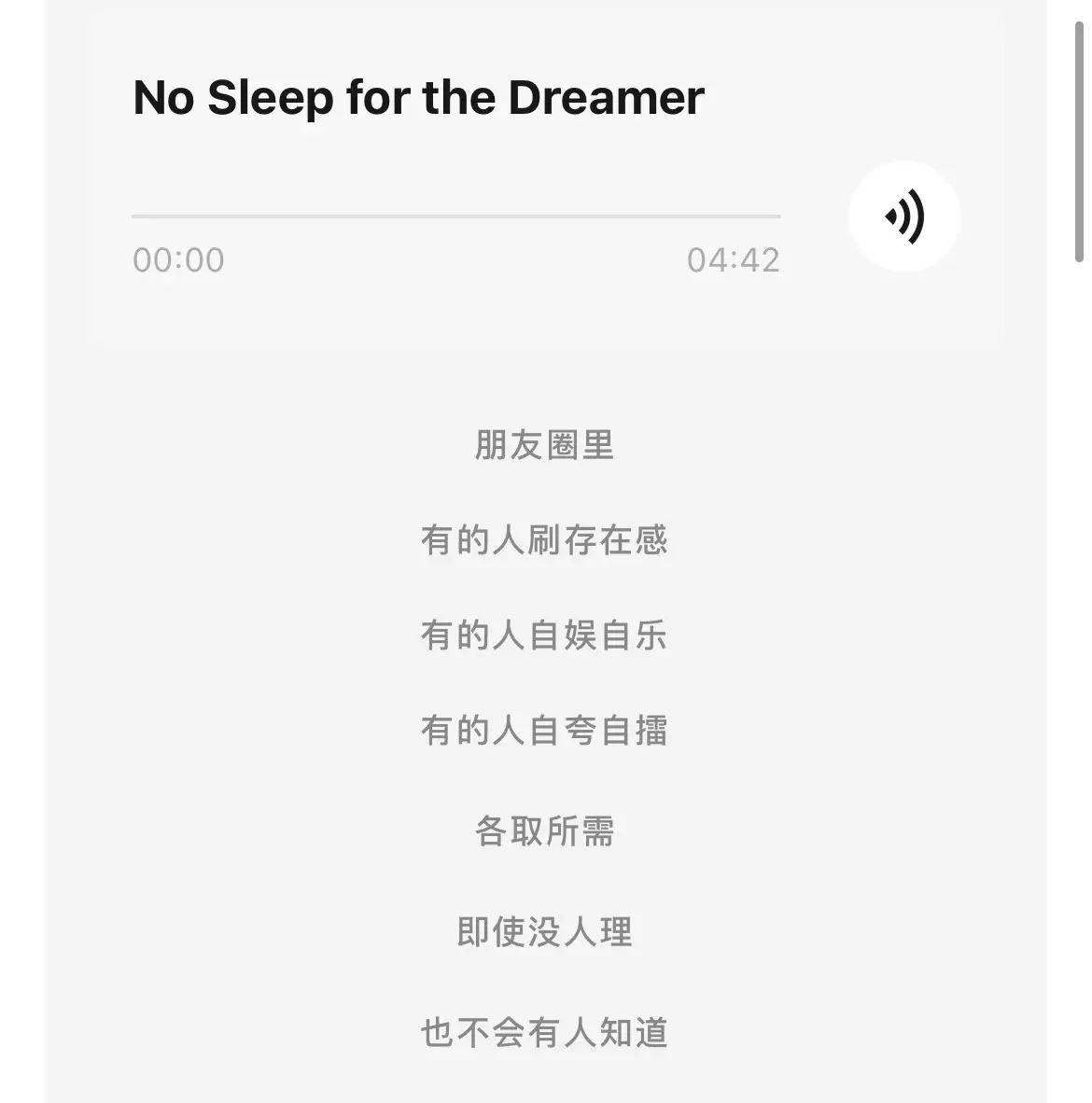Select the lyric 有的人自娱自乐
1092x1103 pixels.
[543, 636]
